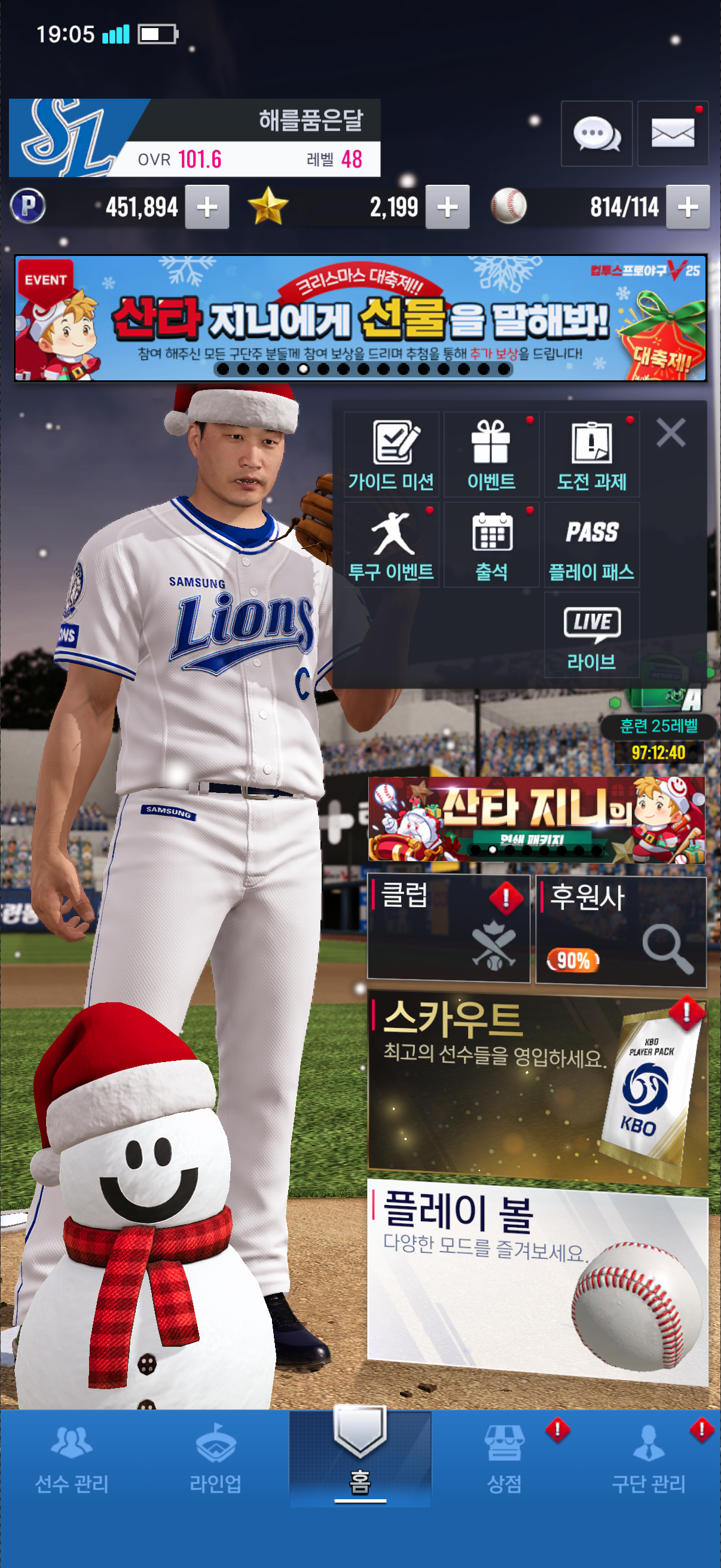Open 플레이 패스 PASS menu
The image size is (721, 1568).
[x=591, y=545]
